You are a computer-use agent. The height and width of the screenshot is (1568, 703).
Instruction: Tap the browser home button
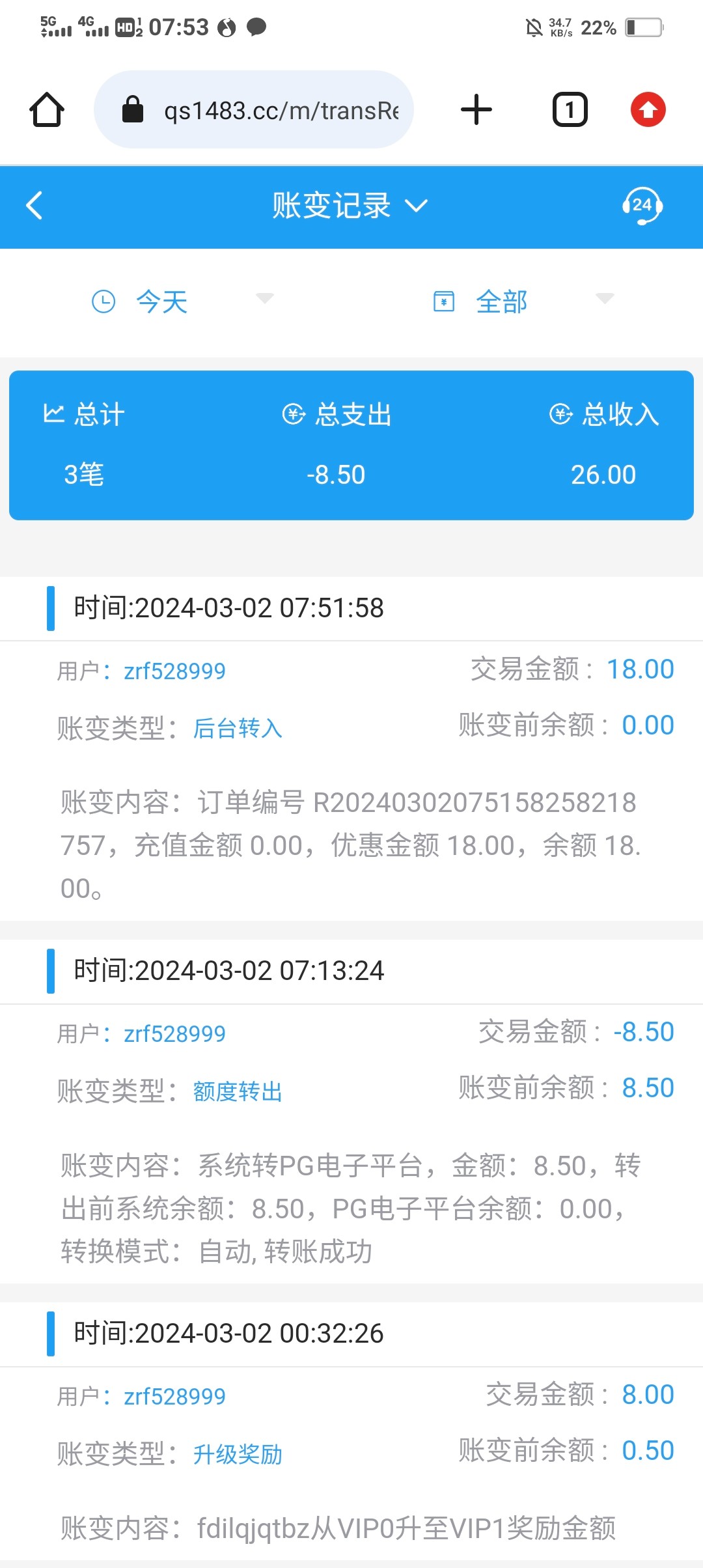[x=47, y=109]
